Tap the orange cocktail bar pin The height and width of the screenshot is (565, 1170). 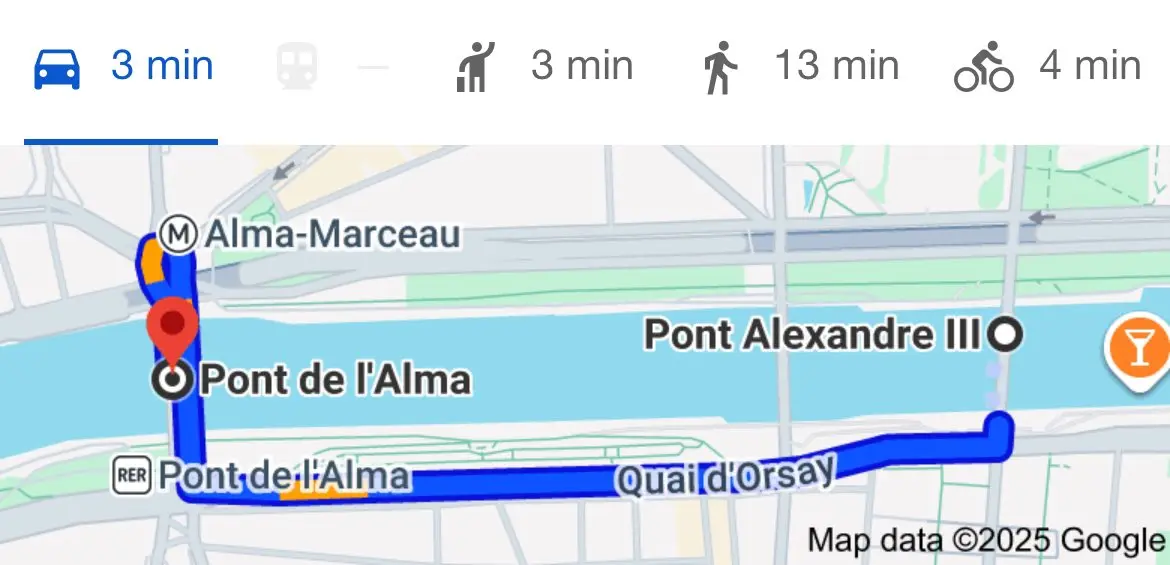1137,347
